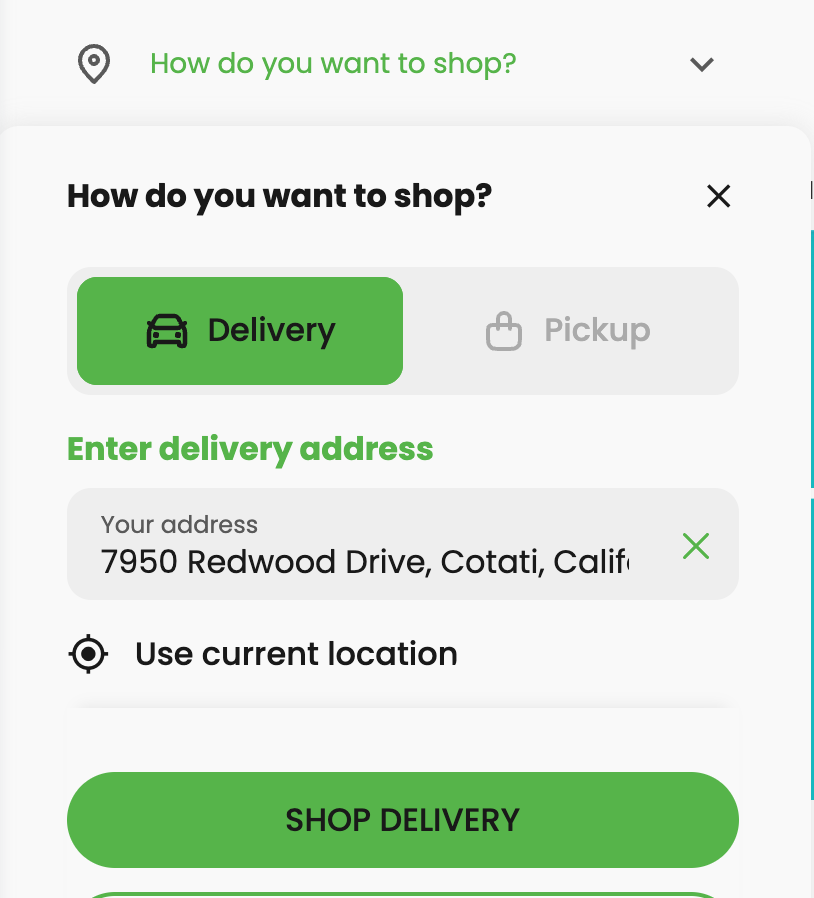The width and height of the screenshot is (814, 898).
Task: Select the Delivery option
Action: (240, 331)
